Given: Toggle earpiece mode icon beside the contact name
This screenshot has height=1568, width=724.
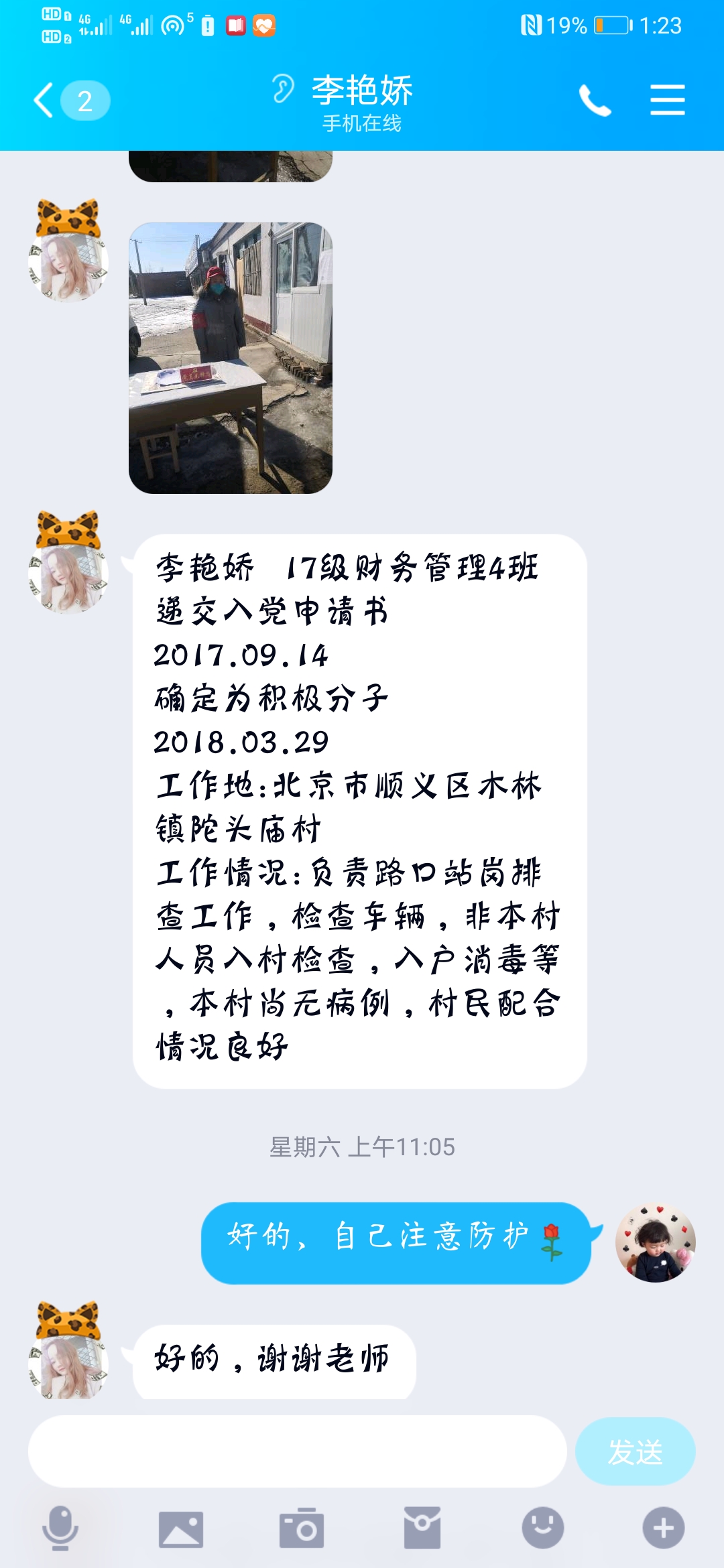Looking at the screenshot, I should 283,88.
